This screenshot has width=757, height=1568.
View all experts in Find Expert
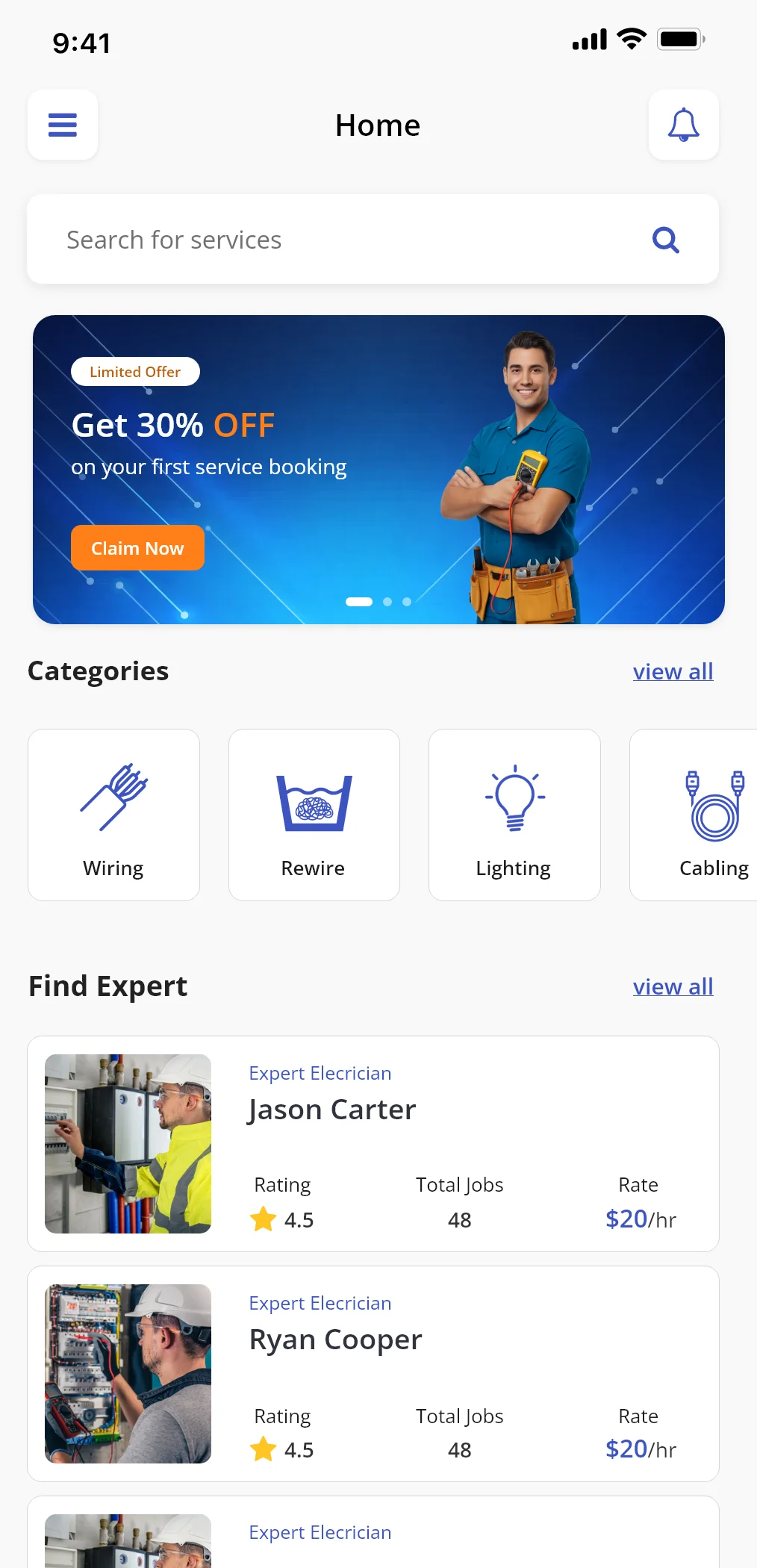click(x=673, y=987)
